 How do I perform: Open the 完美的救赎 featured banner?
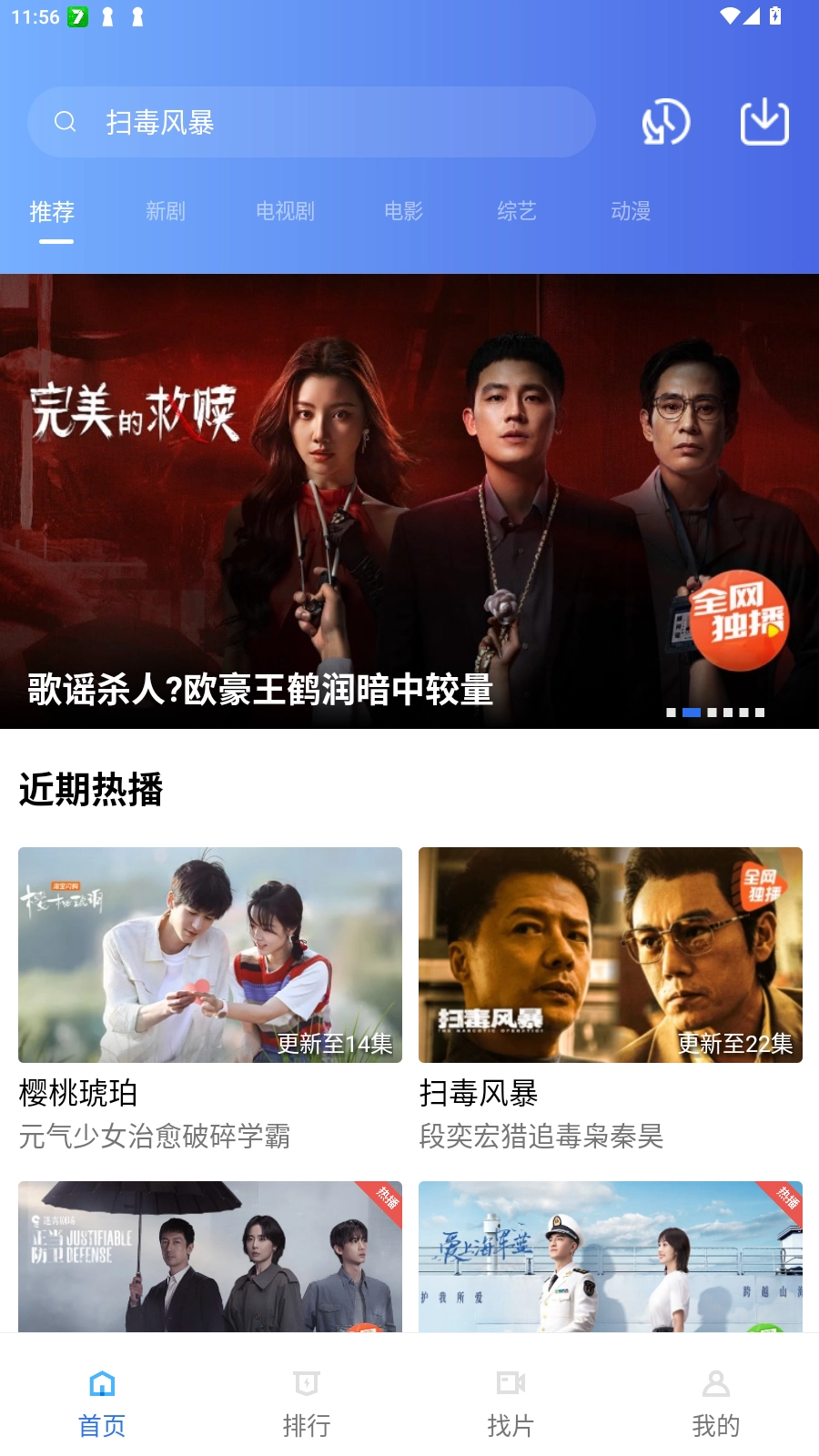coord(409,500)
